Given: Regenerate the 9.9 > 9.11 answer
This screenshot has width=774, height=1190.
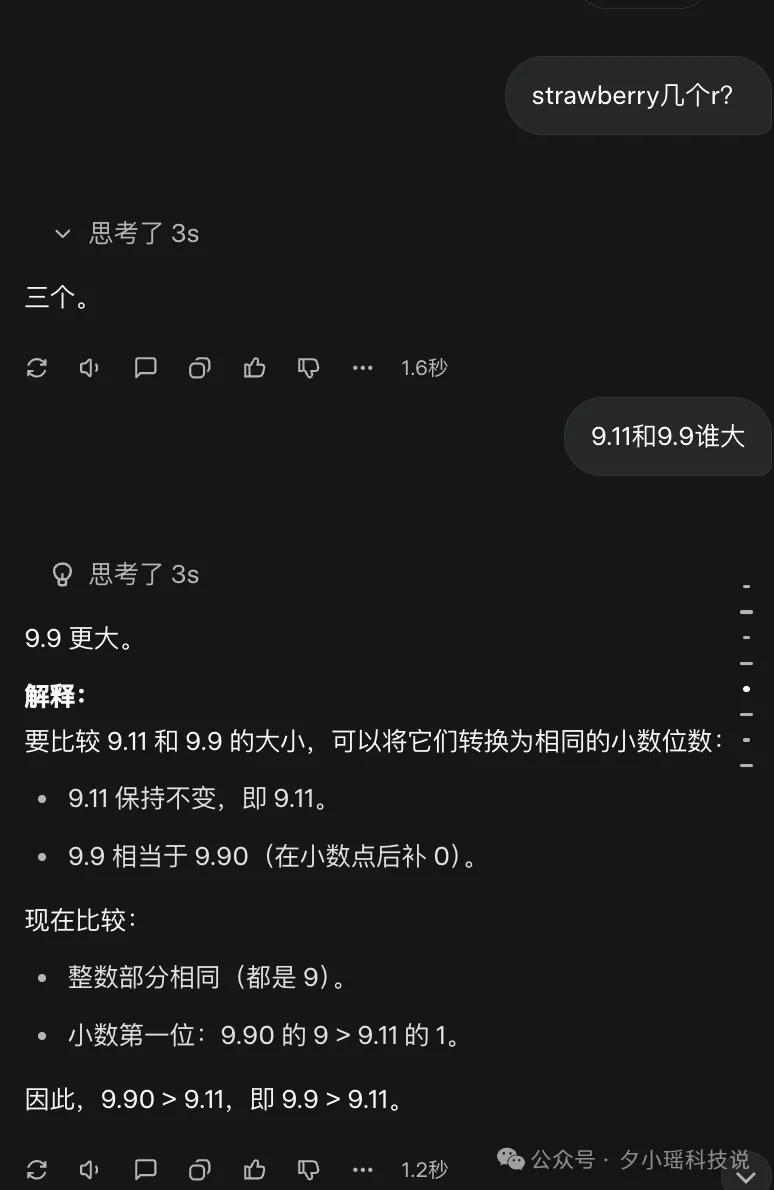Looking at the screenshot, I should 37,1169.
